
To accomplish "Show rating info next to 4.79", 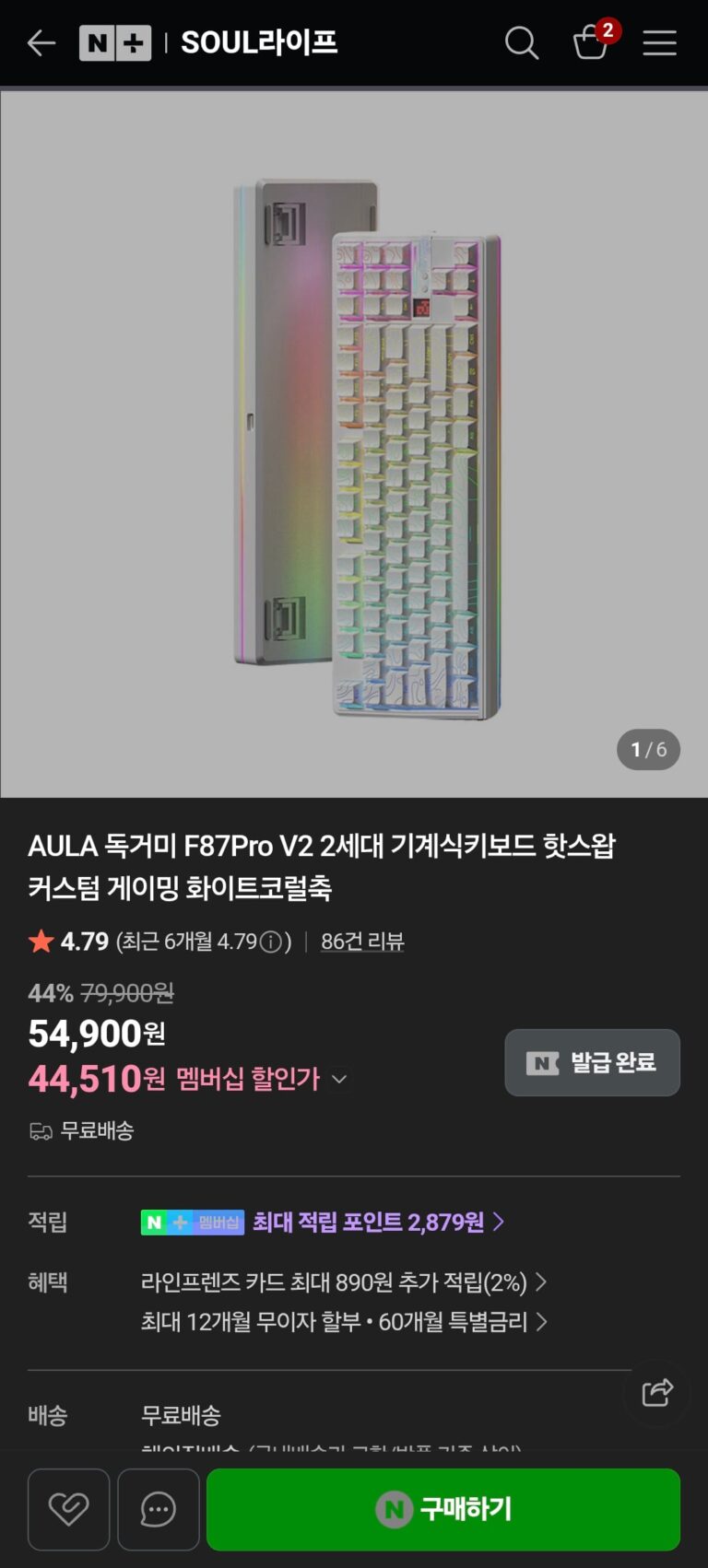I will (270, 942).
